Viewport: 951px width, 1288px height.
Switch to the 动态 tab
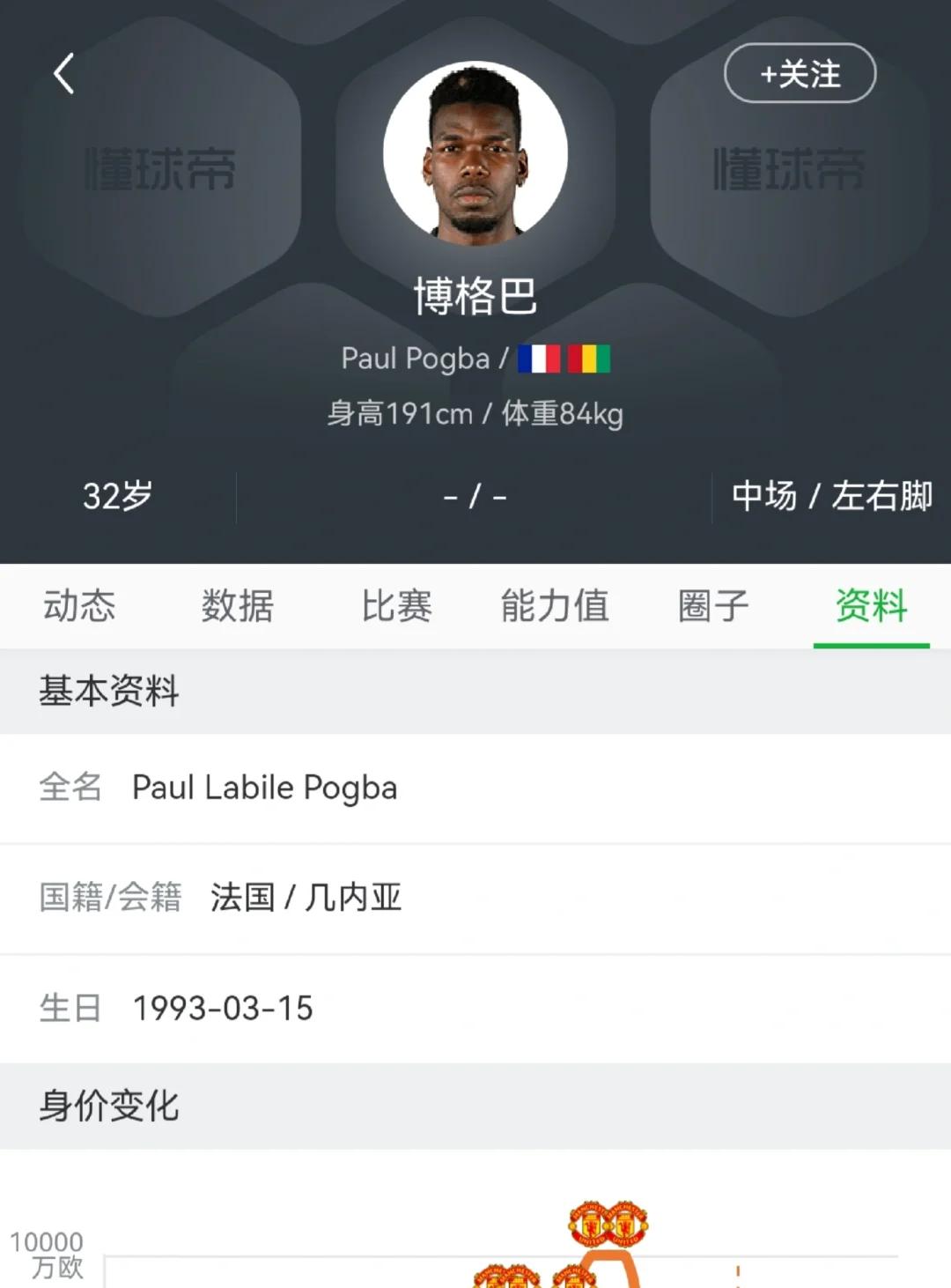(81, 605)
